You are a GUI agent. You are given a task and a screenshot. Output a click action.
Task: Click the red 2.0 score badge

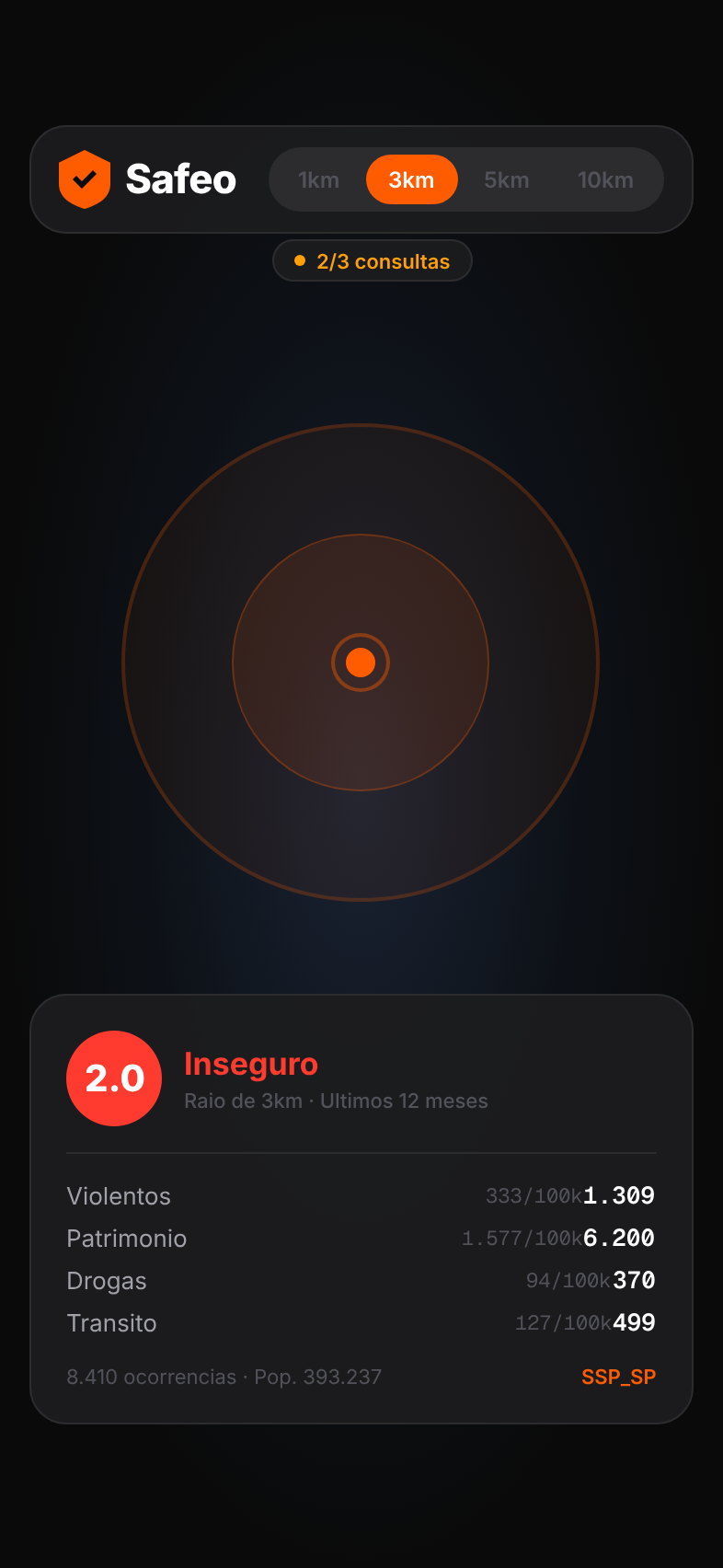pyautogui.click(x=114, y=1078)
